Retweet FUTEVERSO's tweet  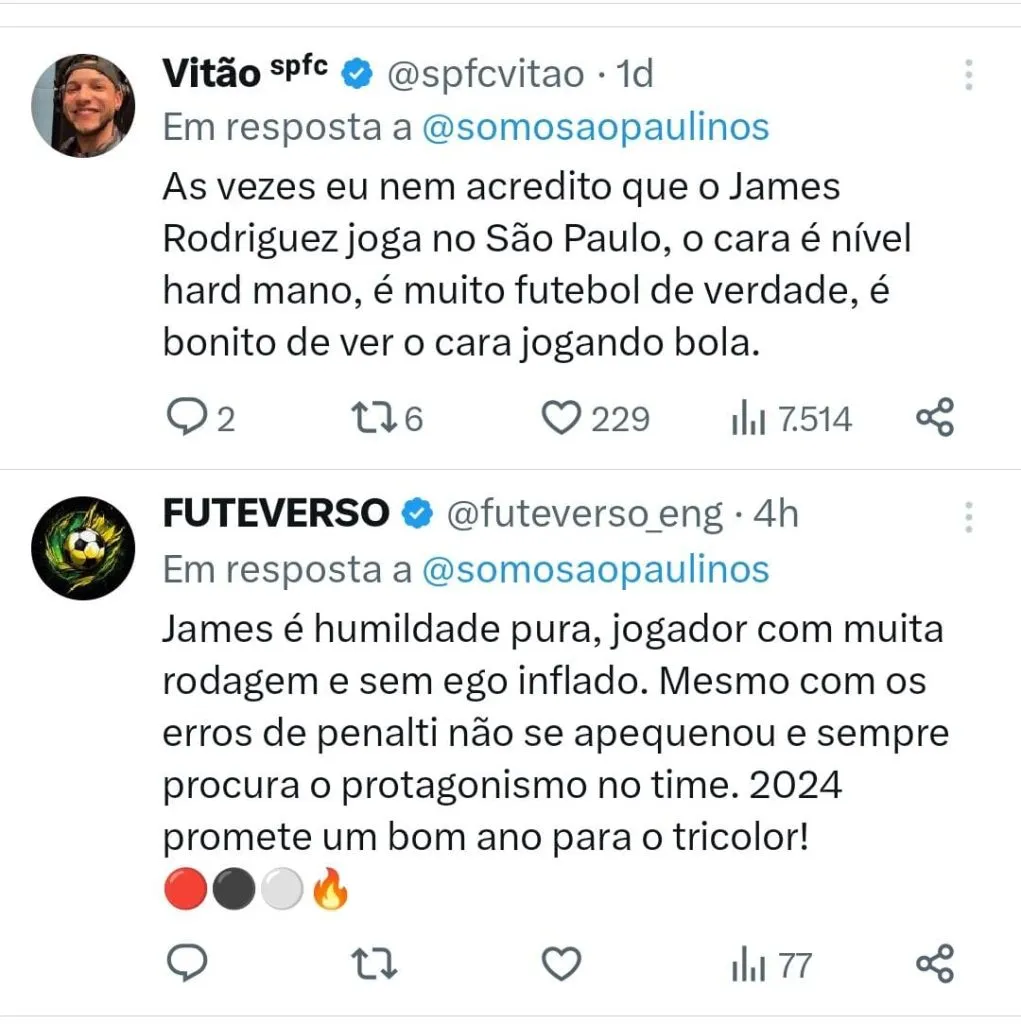(x=375, y=964)
